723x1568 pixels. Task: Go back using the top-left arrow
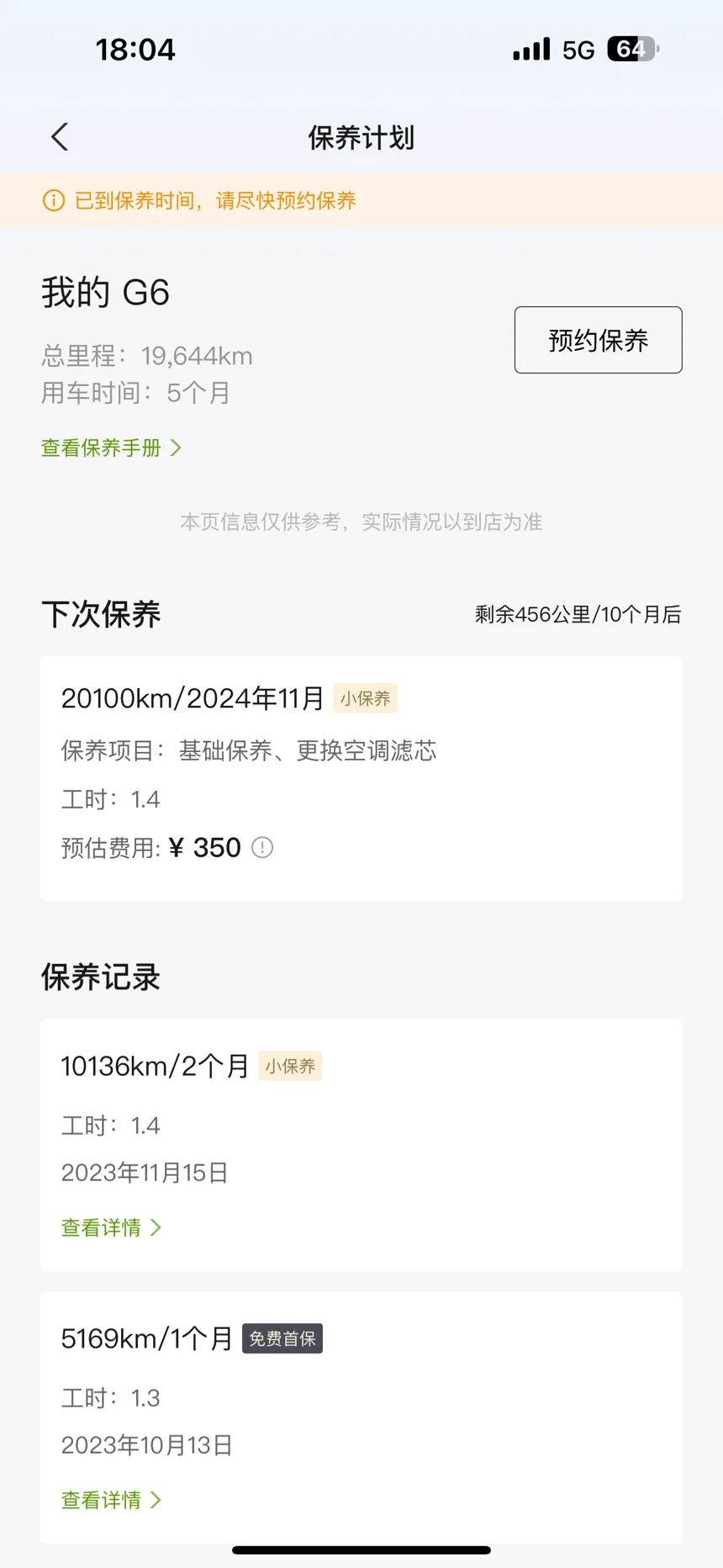point(60,137)
